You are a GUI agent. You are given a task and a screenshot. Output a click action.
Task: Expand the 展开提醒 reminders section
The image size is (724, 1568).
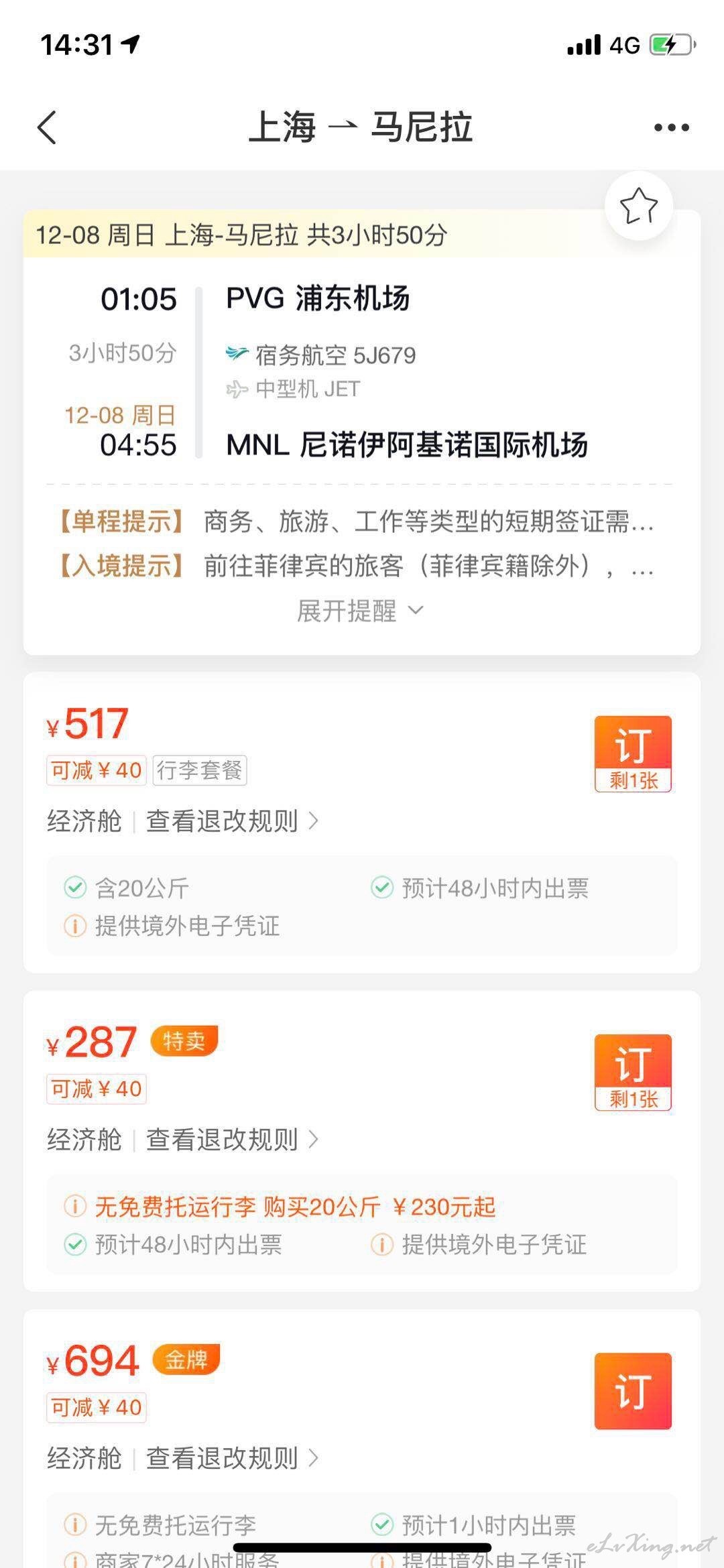pyautogui.click(x=361, y=611)
